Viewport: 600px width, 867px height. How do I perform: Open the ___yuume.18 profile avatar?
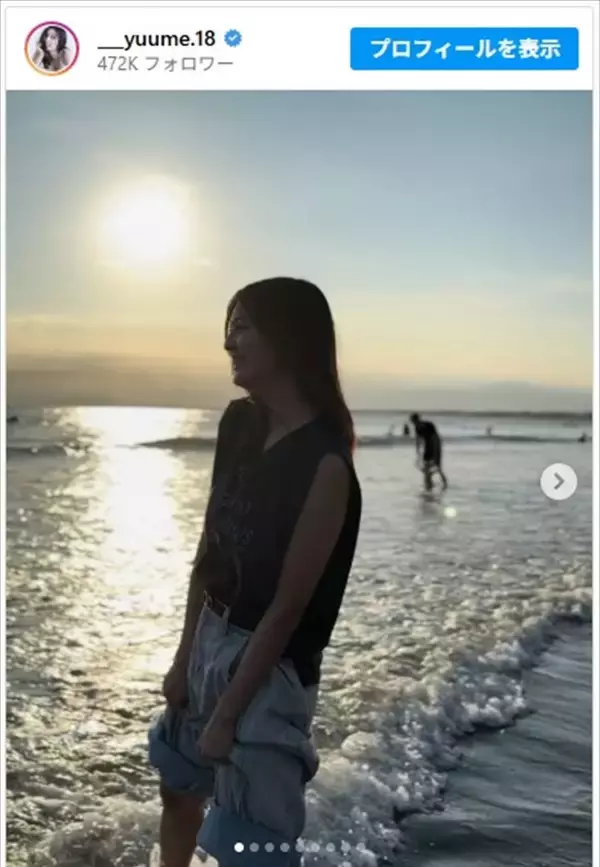pos(52,49)
